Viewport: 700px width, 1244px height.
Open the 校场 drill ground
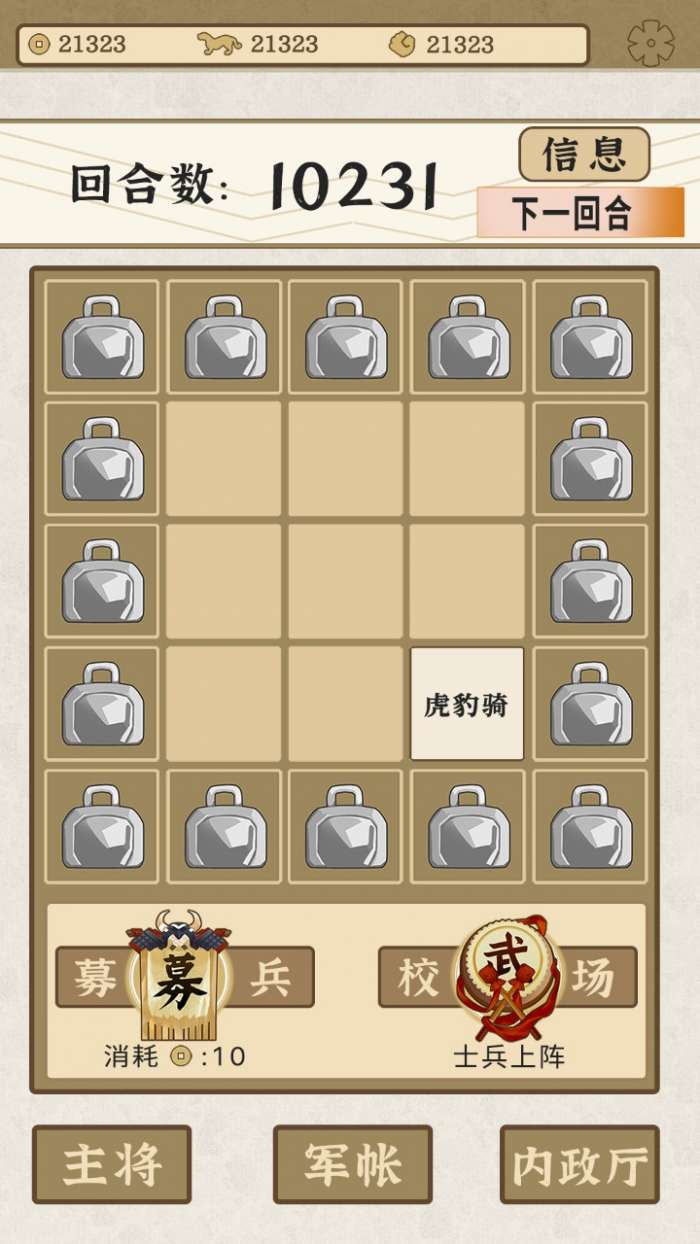[x=508, y=977]
